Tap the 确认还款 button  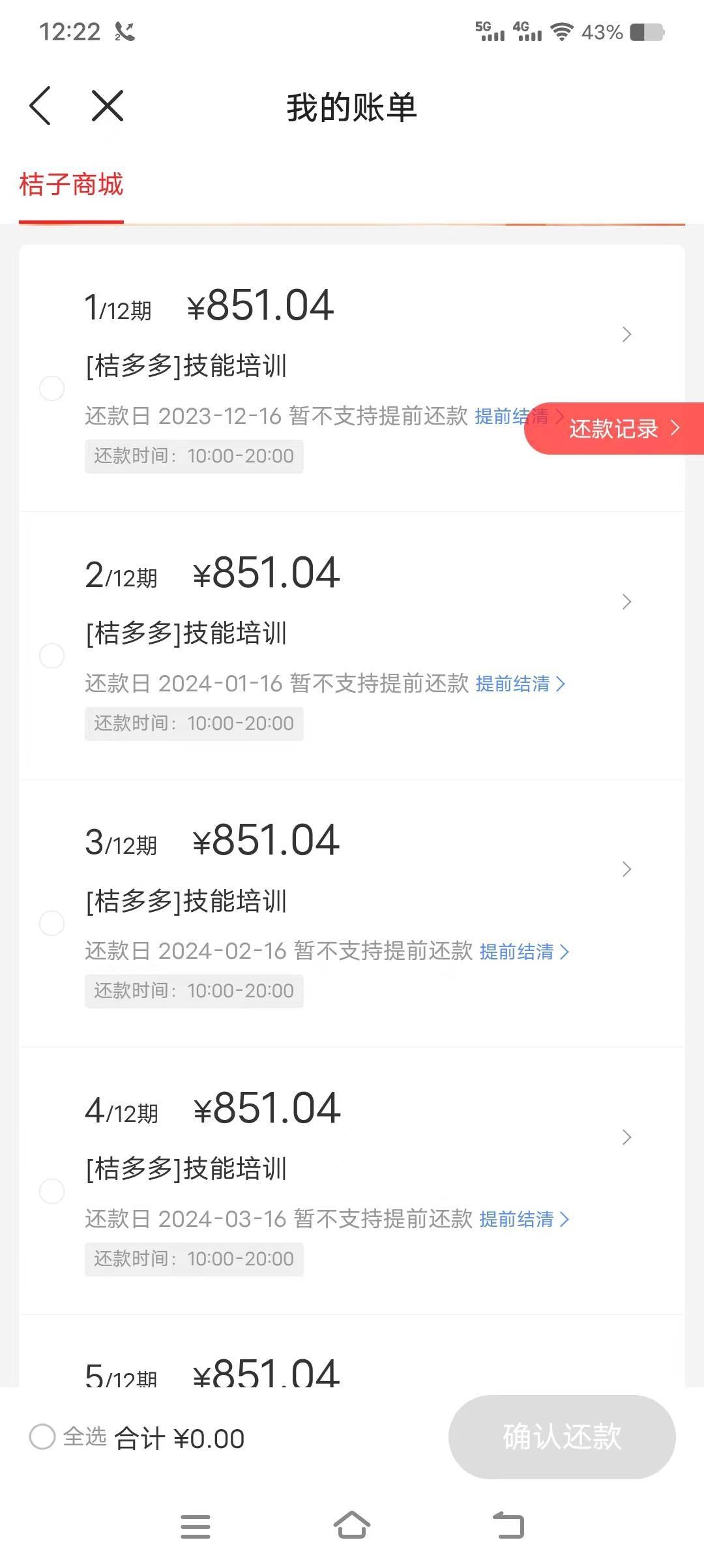pyautogui.click(x=562, y=1437)
